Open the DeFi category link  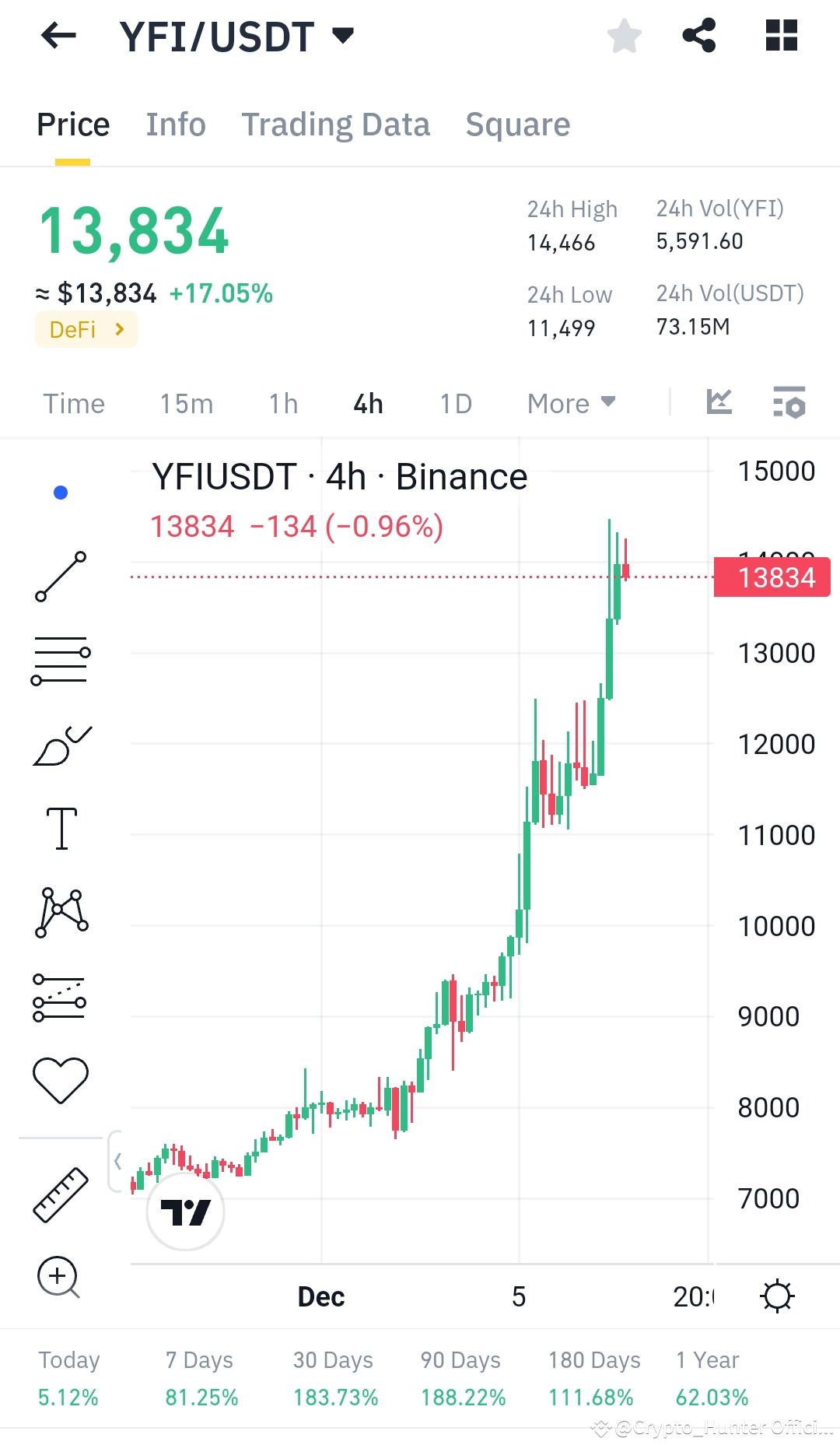pyautogui.click(x=86, y=329)
